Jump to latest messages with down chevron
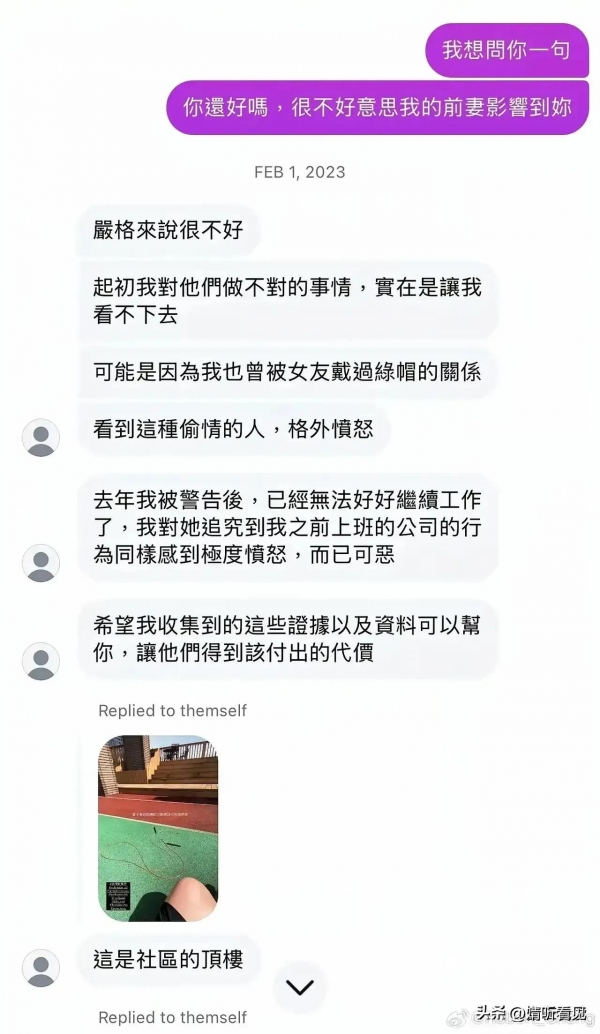The height and width of the screenshot is (1034, 600). click(x=299, y=986)
